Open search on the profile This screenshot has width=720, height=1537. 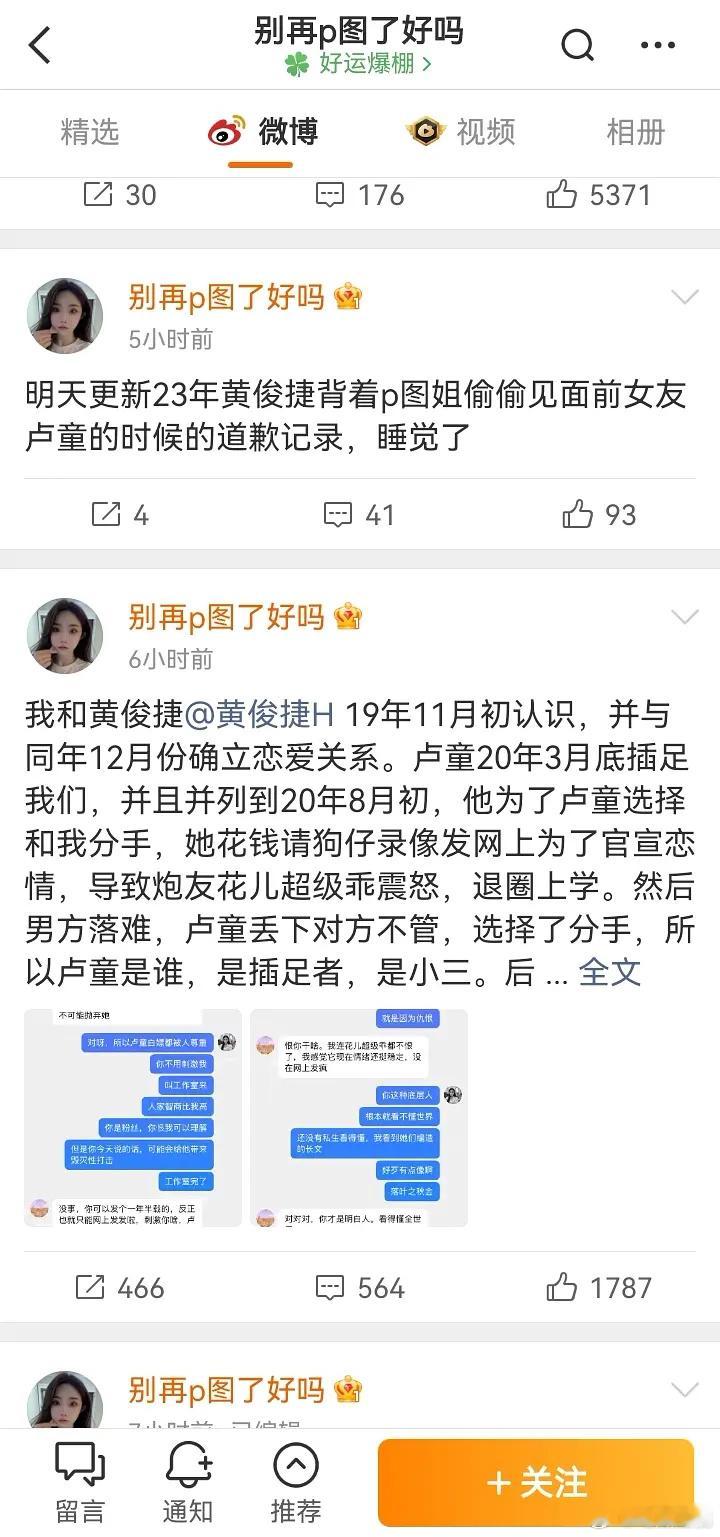(577, 45)
